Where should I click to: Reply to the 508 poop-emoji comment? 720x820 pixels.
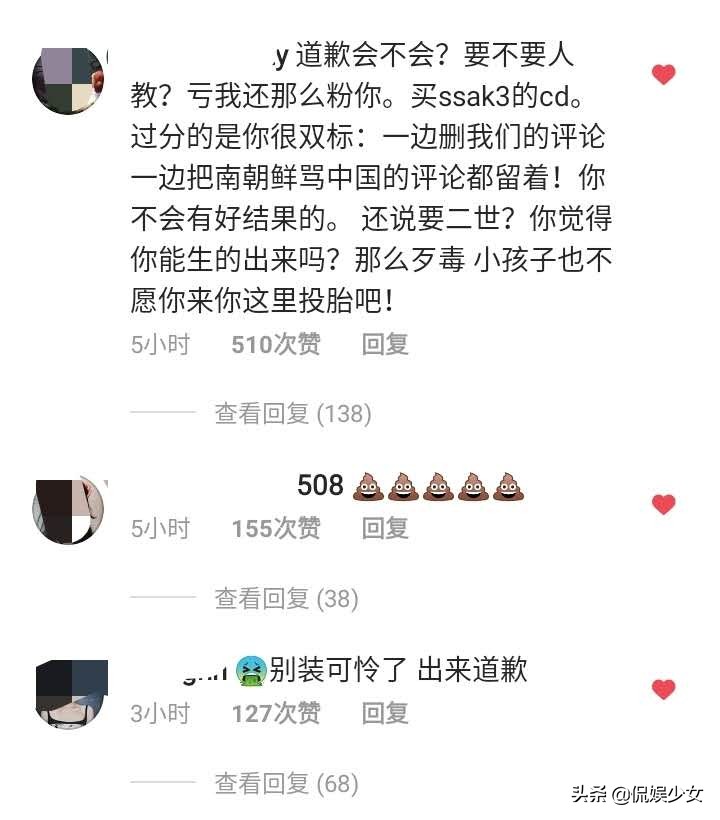[x=385, y=528]
